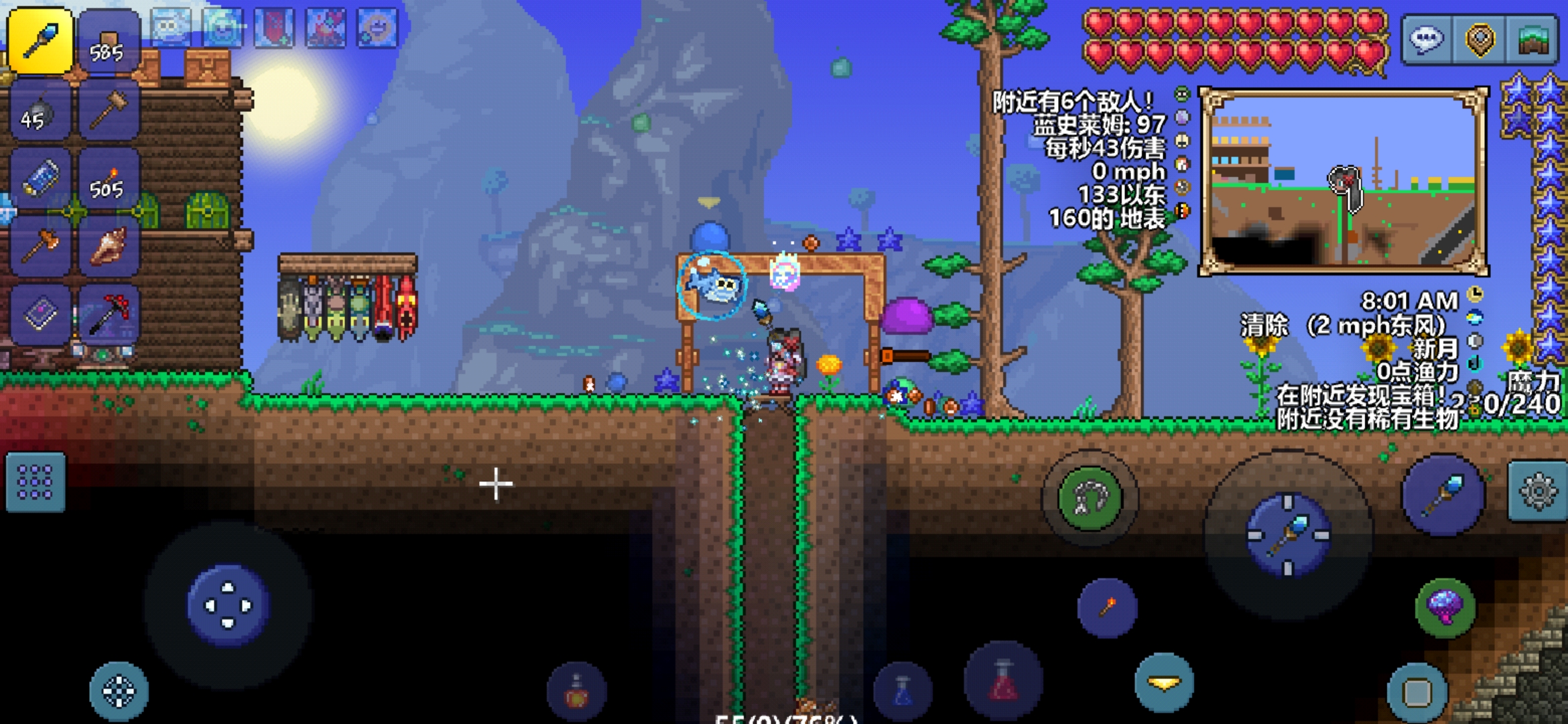Drink the red healing potion

1003,681
